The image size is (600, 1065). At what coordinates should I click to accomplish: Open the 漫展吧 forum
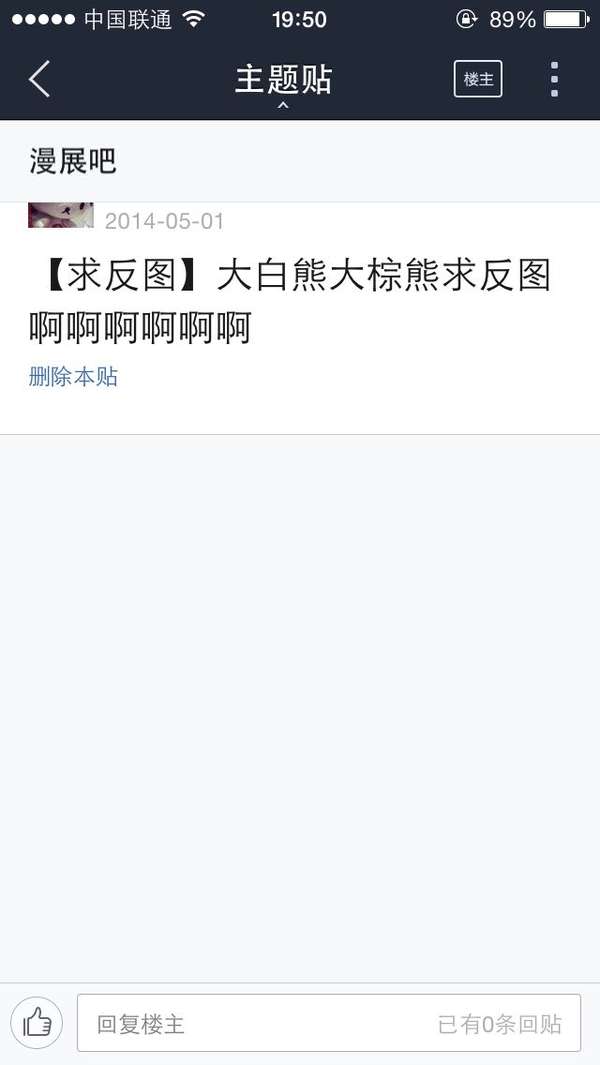coord(73,161)
